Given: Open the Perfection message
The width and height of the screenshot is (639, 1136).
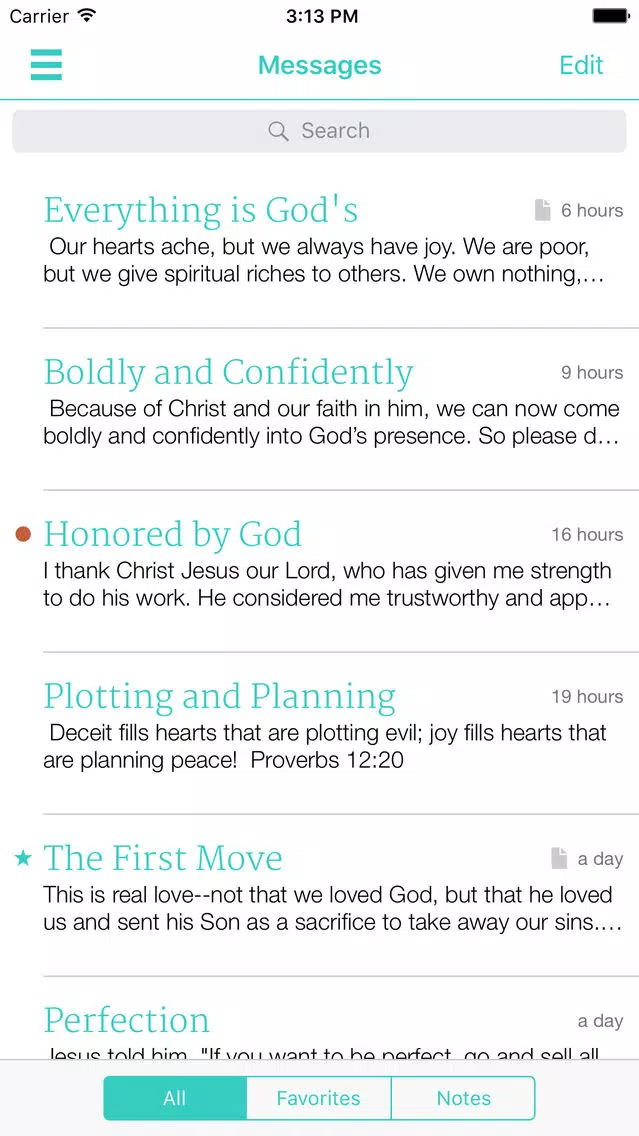Looking at the screenshot, I should point(320,1019).
